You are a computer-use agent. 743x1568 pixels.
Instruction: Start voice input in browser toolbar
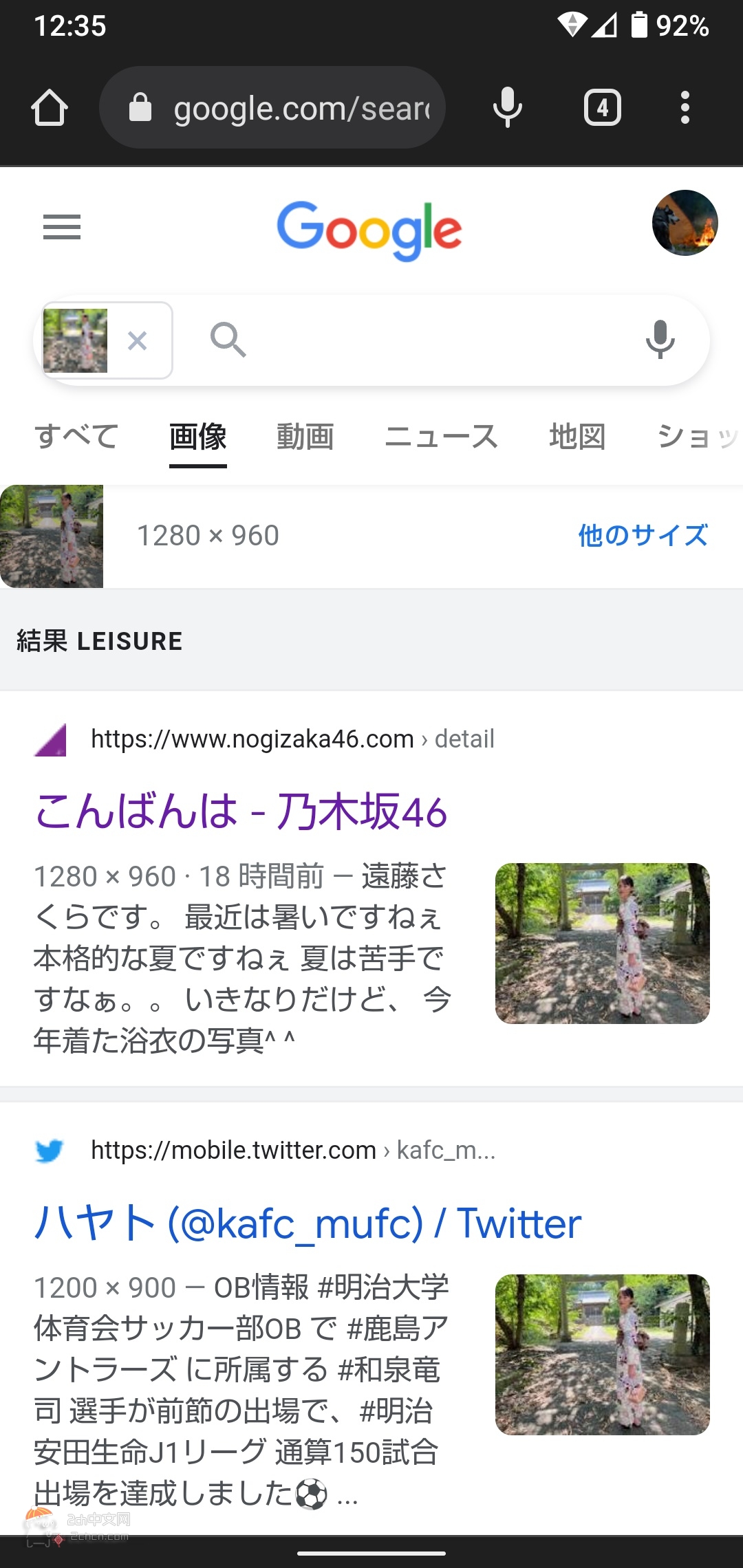click(508, 108)
